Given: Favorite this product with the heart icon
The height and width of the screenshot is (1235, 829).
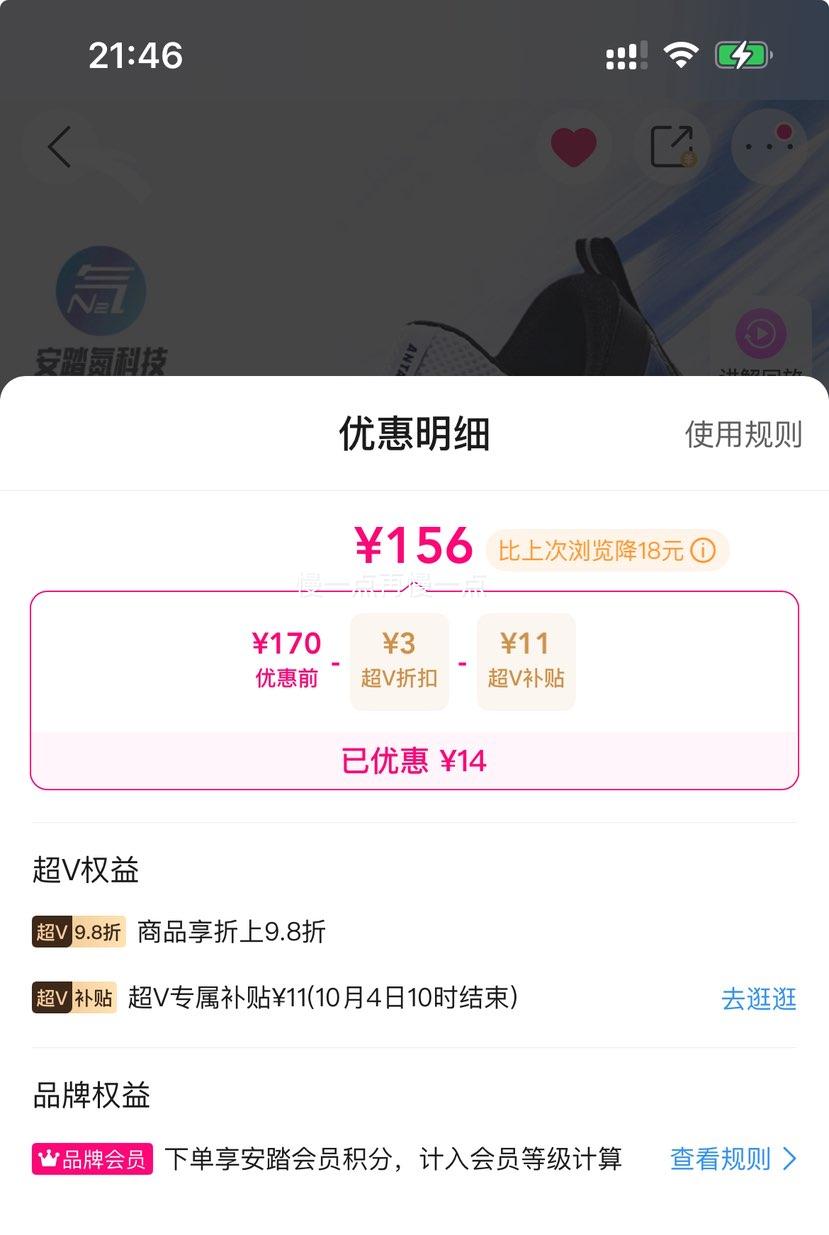Looking at the screenshot, I should point(573,147).
